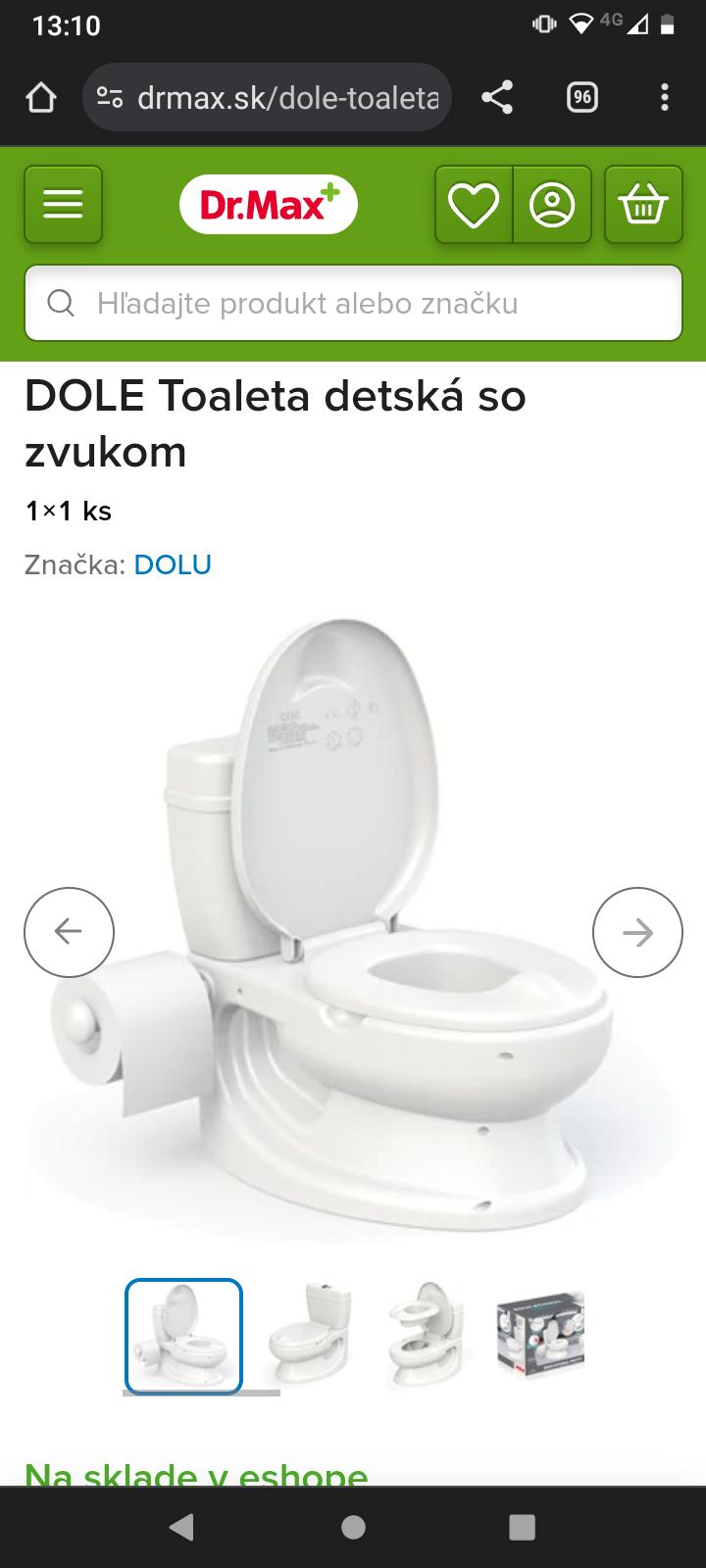Go to Dr.Max homepage via logo
706x1568 pixels.
point(269,205)
